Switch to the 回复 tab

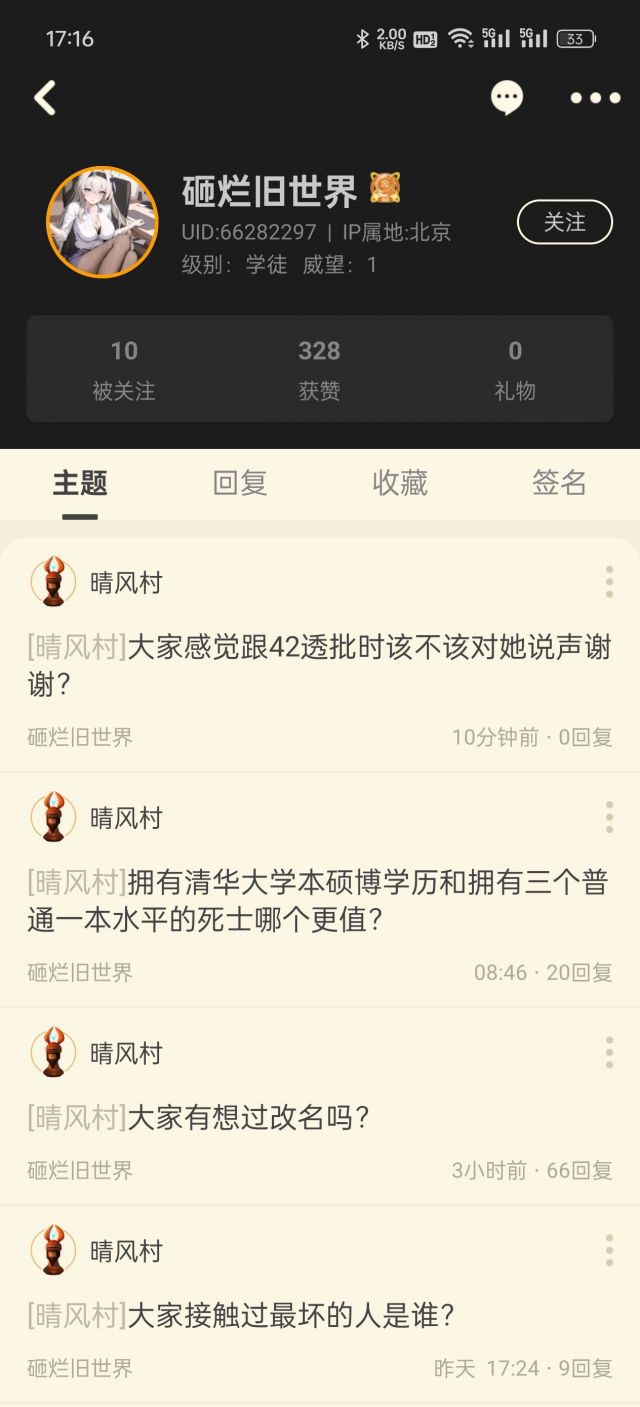click(x=240, y=483)
